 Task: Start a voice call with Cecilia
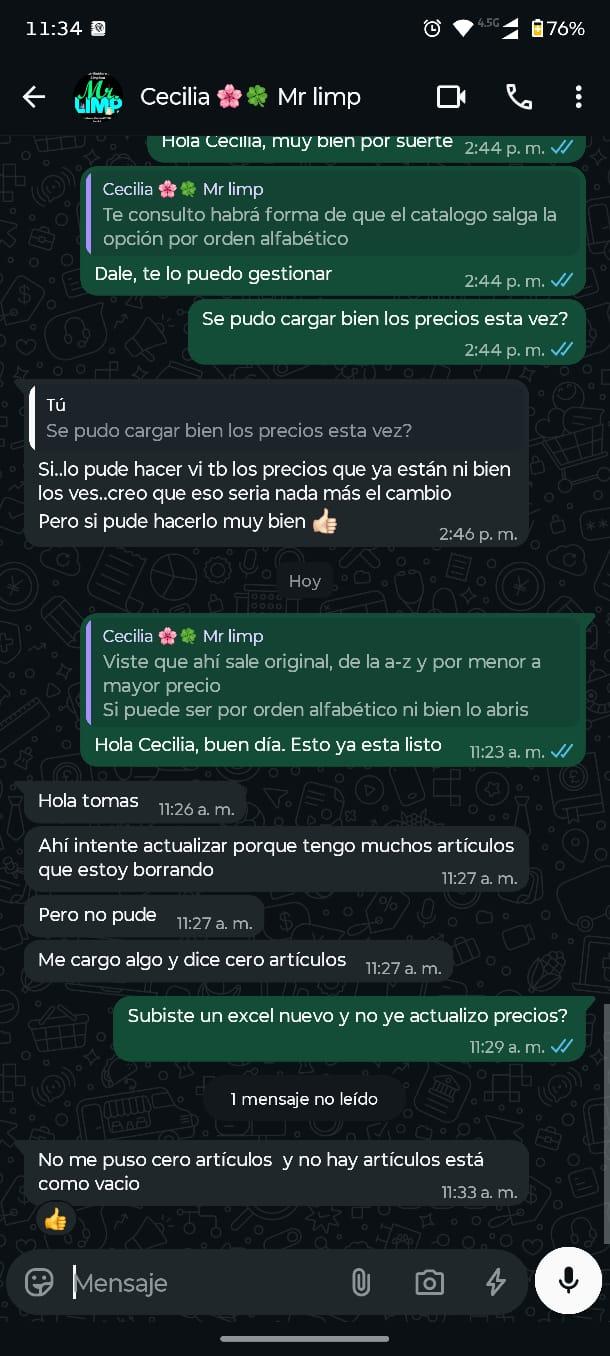point(519,97)
